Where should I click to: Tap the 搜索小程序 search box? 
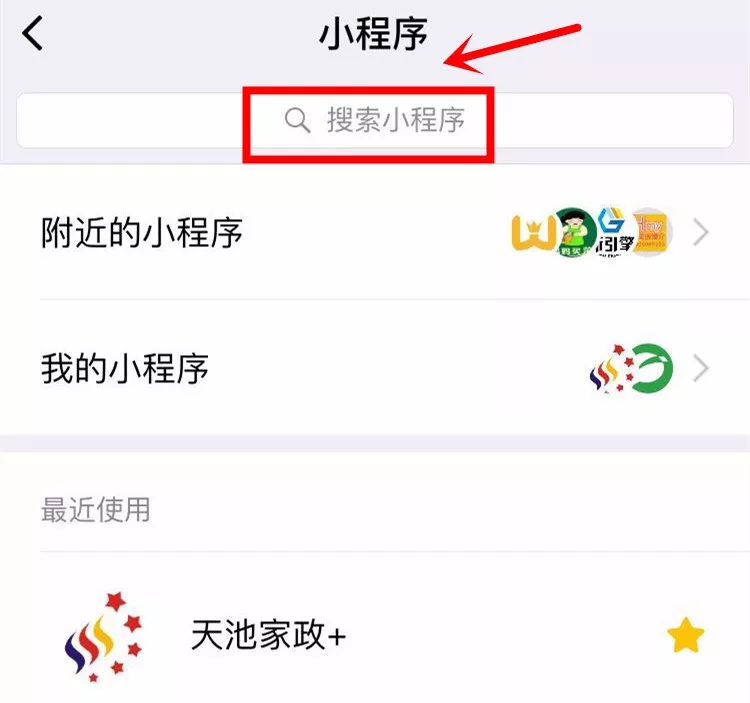tap(374, 121)
